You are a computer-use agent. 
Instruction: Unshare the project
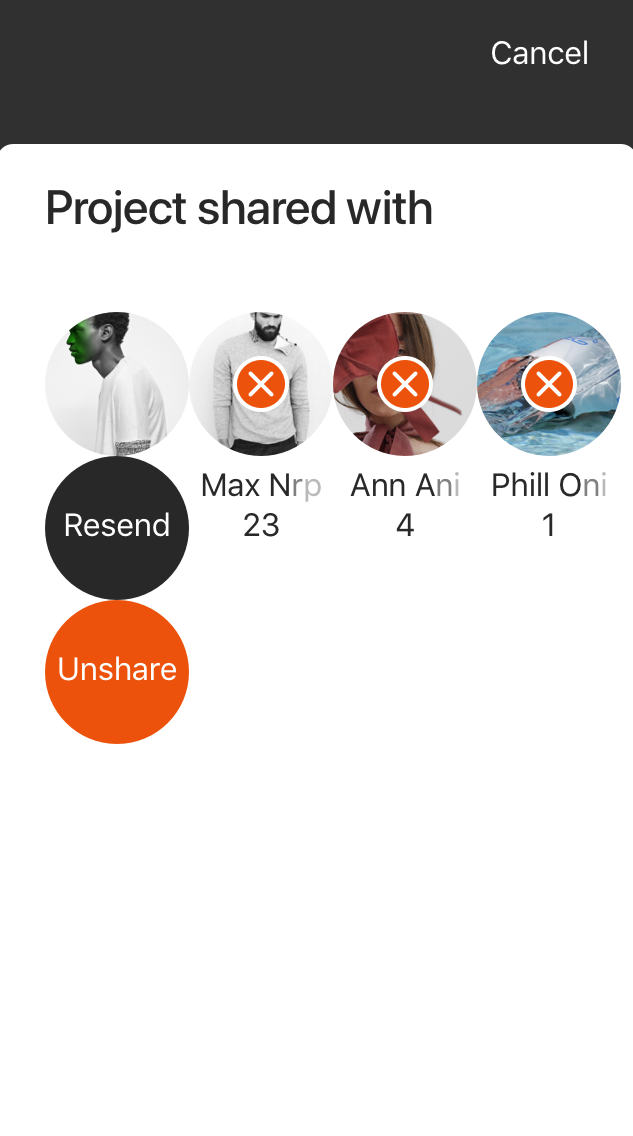pyautogui.click(x=117, y=670)
